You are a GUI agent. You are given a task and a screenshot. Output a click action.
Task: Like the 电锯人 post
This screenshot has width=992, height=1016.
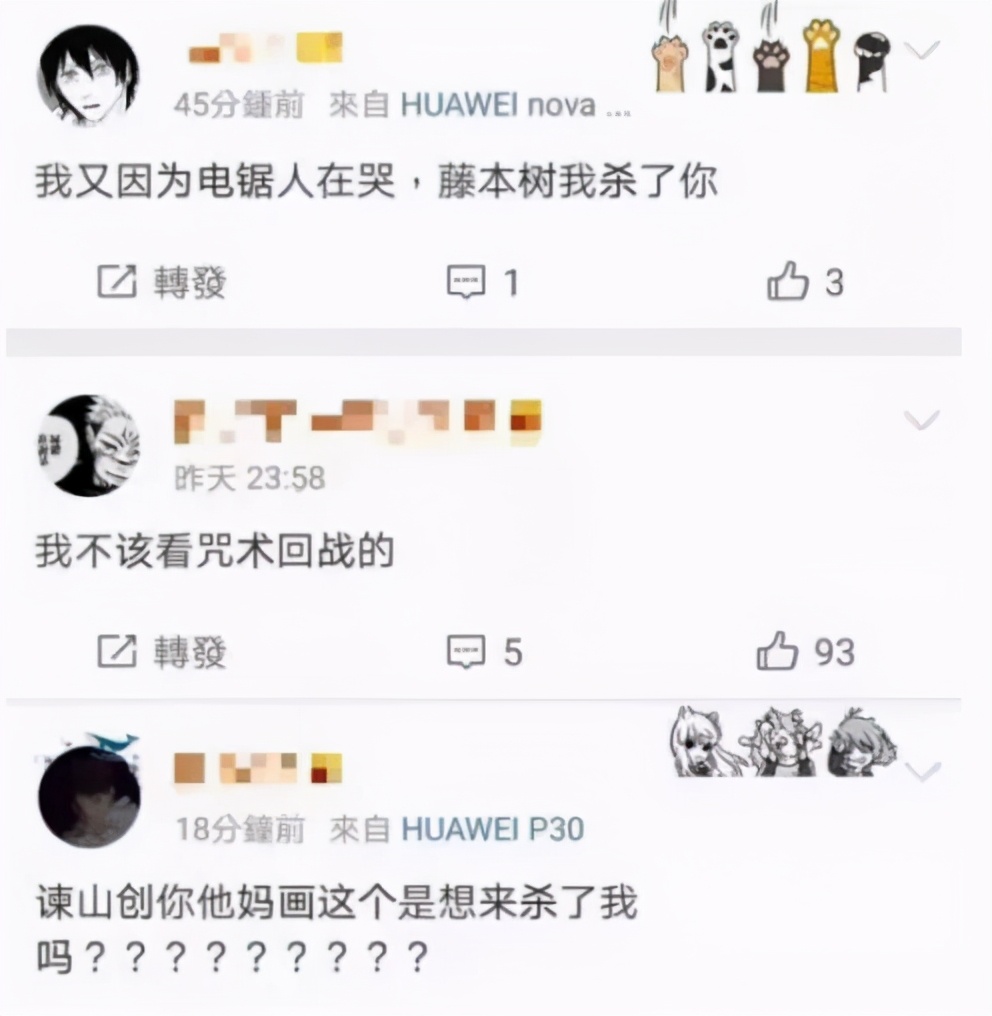pyautogui.click(x=805, y=283)
